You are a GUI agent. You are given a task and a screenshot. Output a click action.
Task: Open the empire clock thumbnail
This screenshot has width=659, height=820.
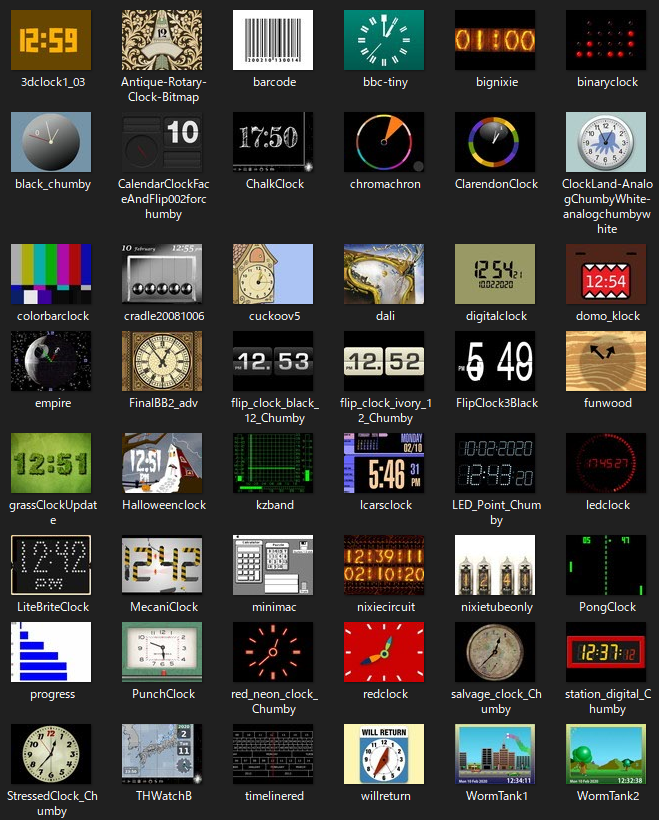tap(51, 360)
